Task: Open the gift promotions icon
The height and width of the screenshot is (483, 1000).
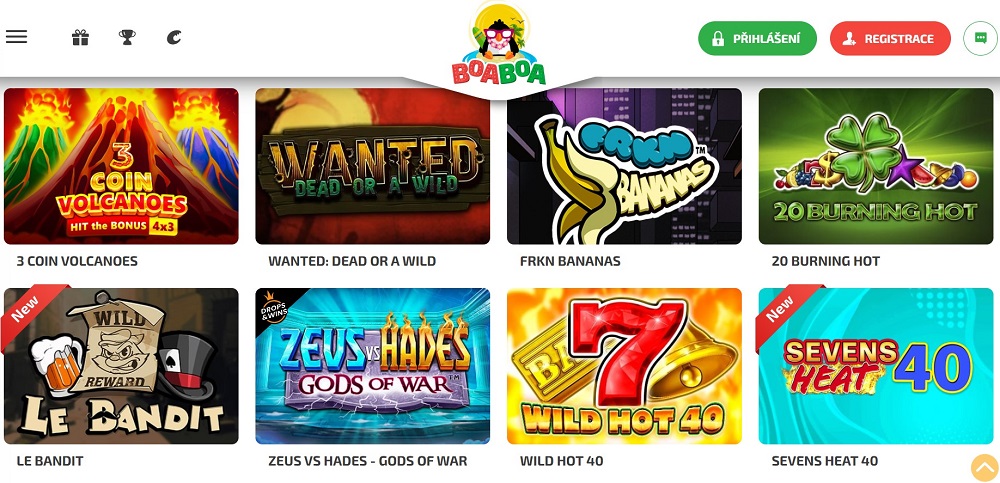Action: click(x=80, y=38)
